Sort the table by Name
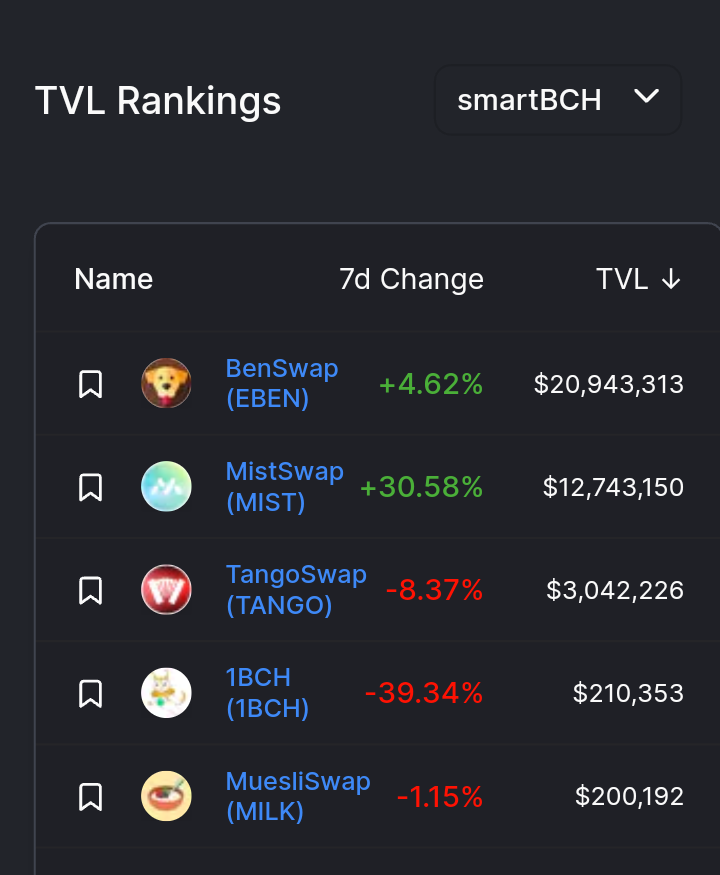Viewport: 720px width, 875px height. [x=113, y=278]
